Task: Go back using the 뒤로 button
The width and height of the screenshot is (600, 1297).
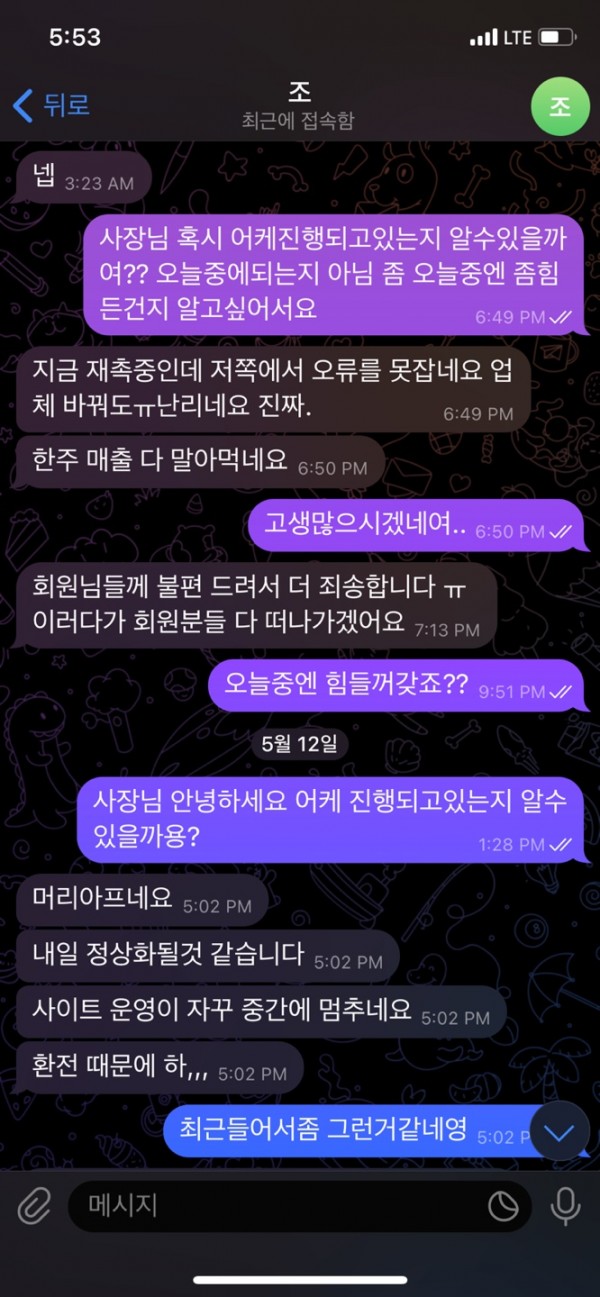Action: click(x=52, y=104)
